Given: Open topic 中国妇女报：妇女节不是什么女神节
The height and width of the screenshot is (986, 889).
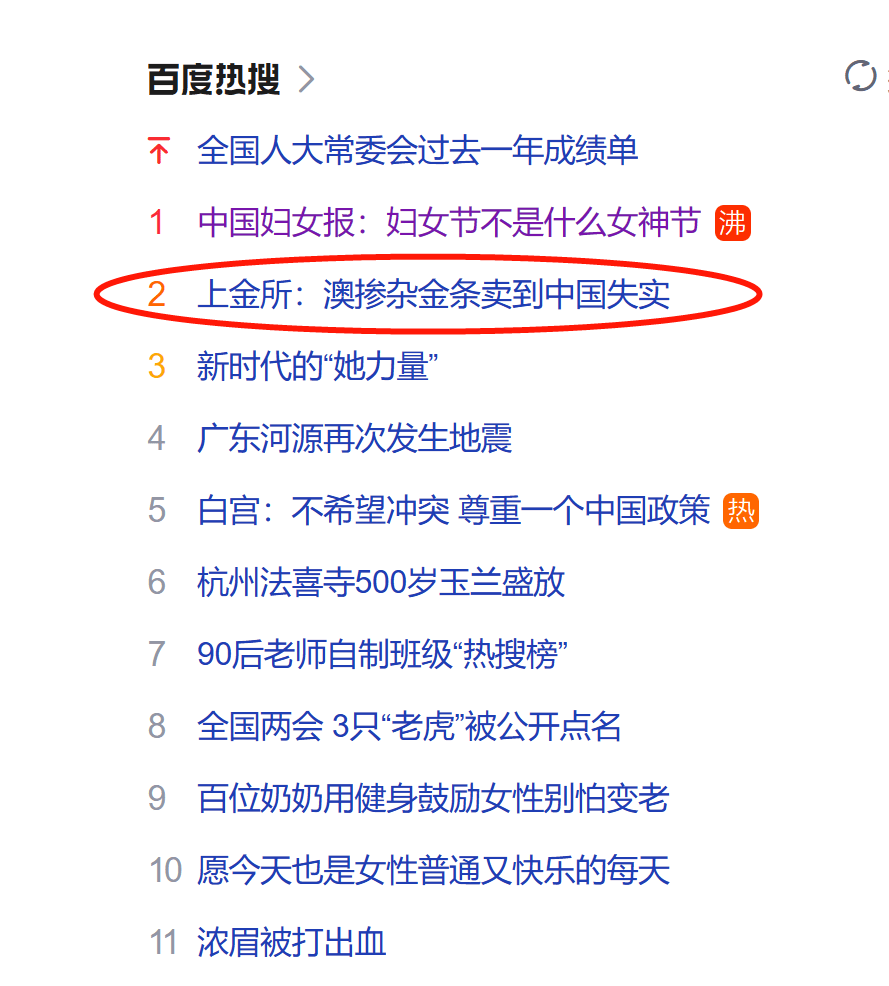Looking at the screenshot, I should 448,223.
